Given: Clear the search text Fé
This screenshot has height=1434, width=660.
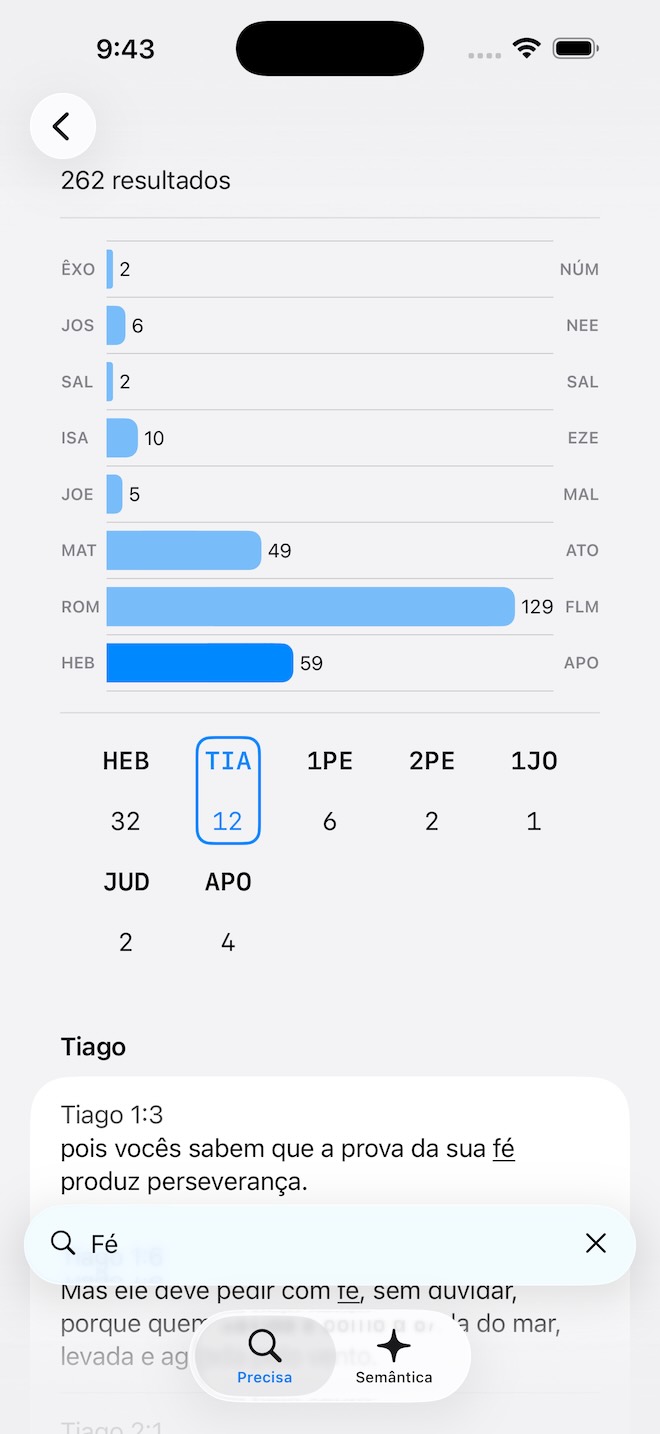Looking at the screenshot, I should tap(596, 1243).
